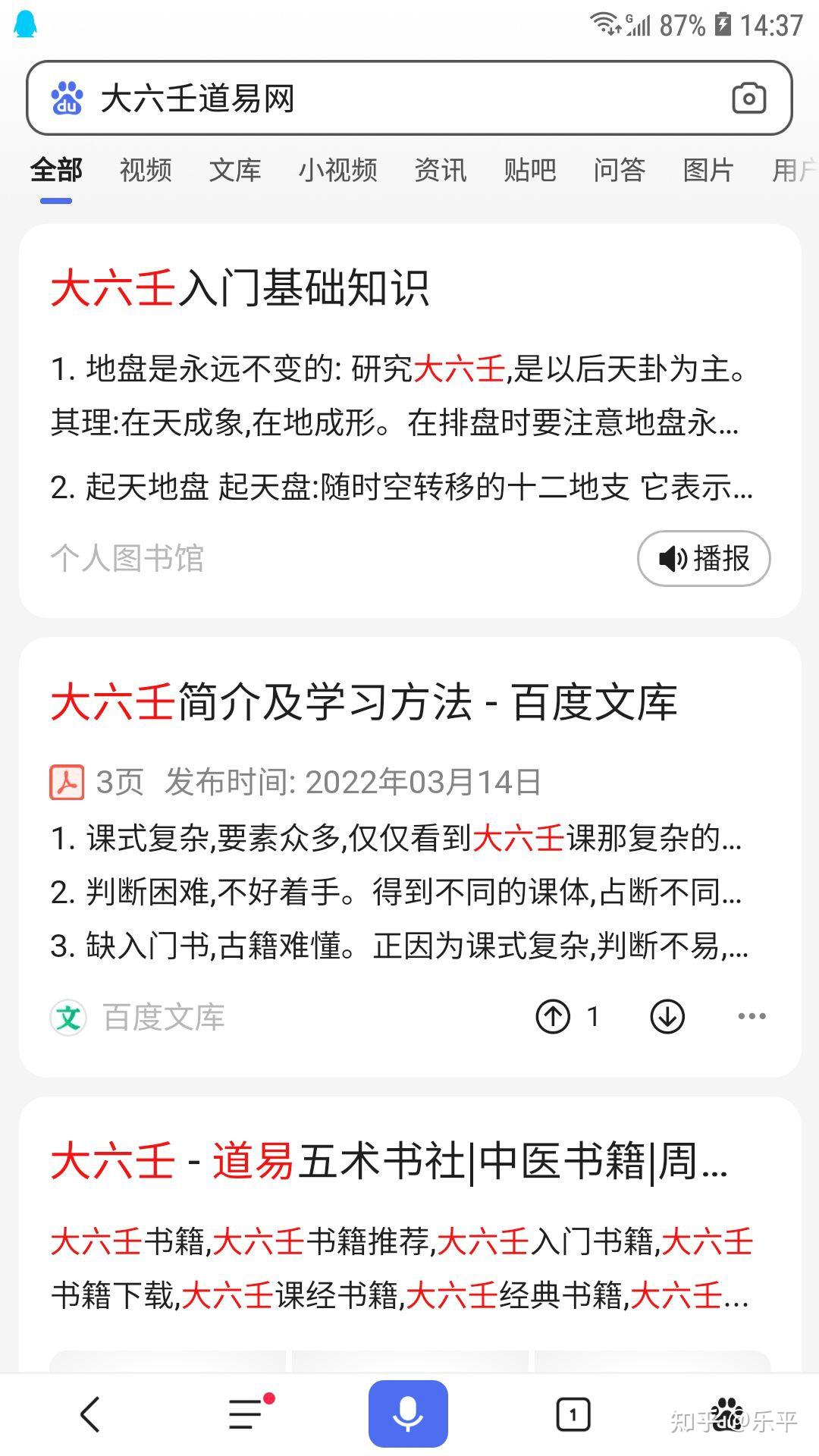Switch to the 文库 tab

point(235,170)
